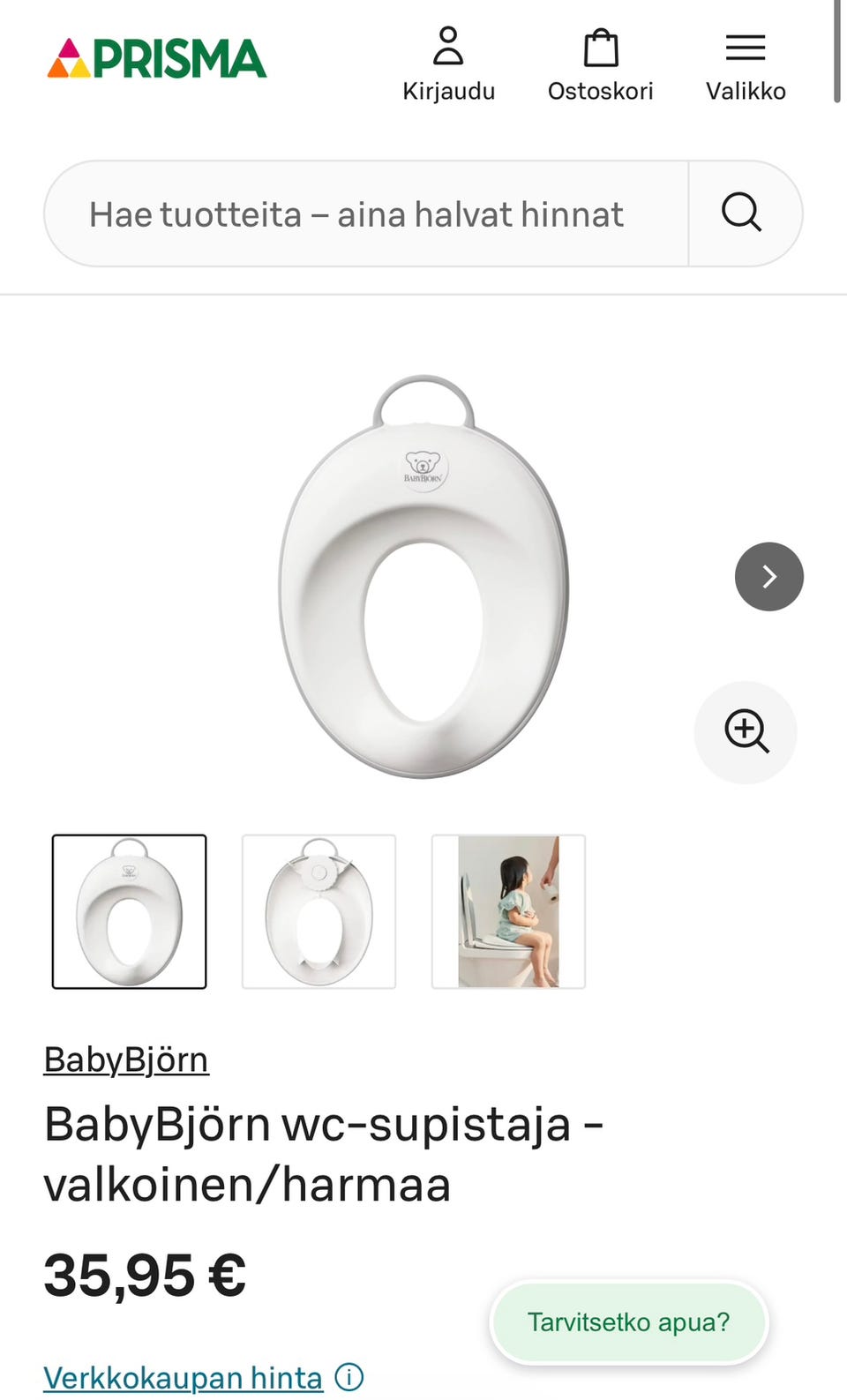
Task: Open the BabyBjörn brand link
Action: pyautogui.click(x=126, y=1059)
